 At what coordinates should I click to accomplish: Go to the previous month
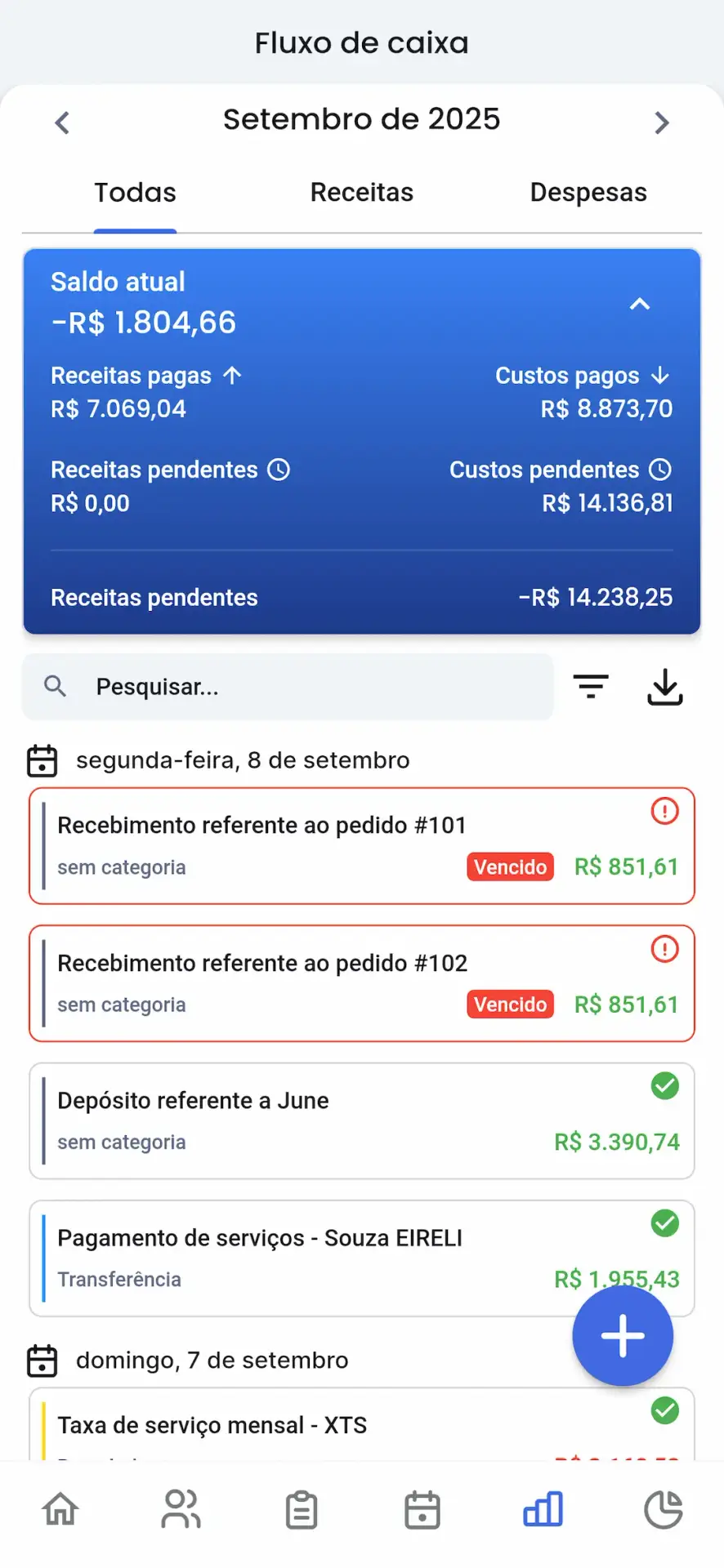coord(62,122)
